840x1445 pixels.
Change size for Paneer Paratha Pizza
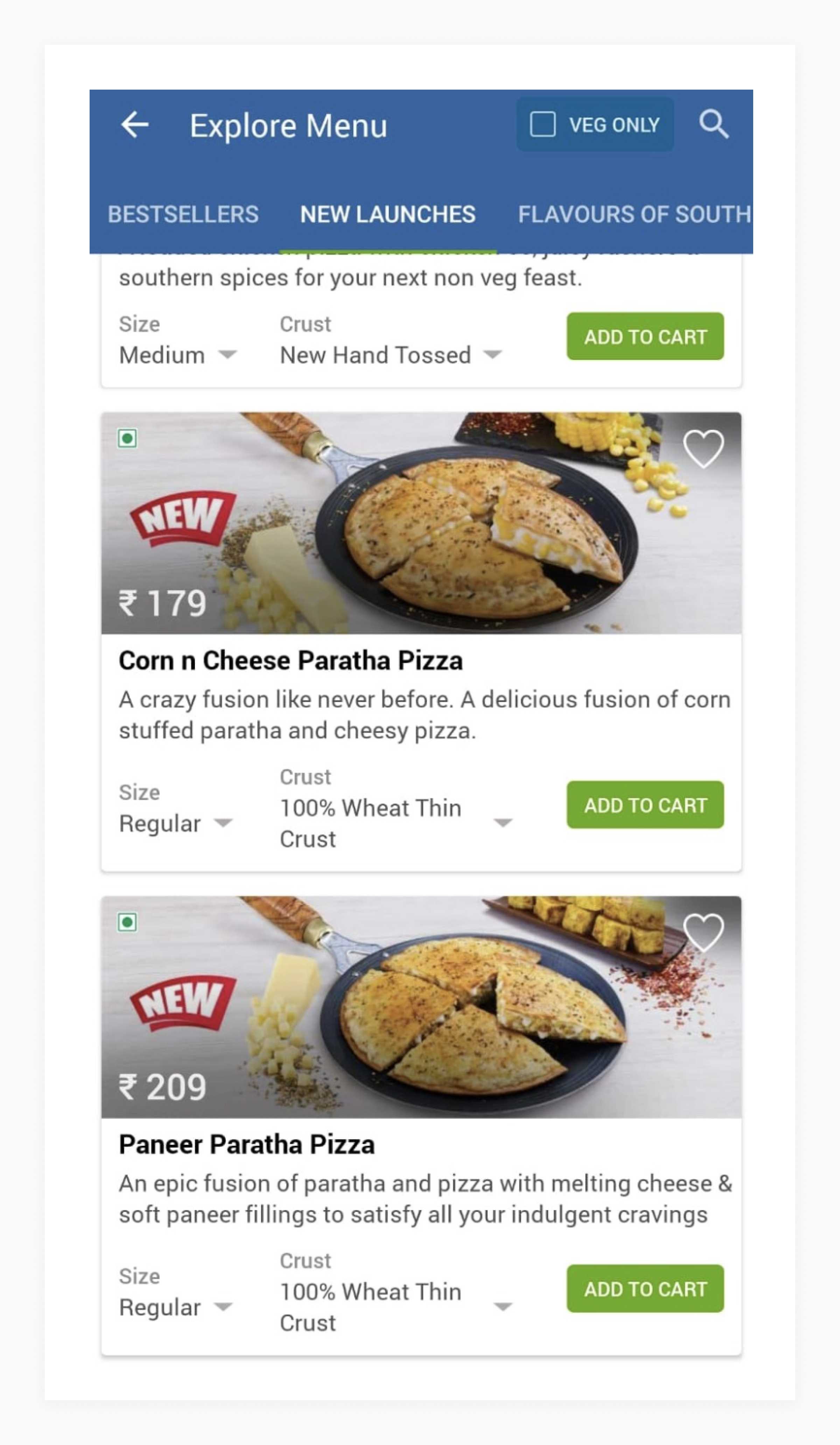(x=175, y=1307)
